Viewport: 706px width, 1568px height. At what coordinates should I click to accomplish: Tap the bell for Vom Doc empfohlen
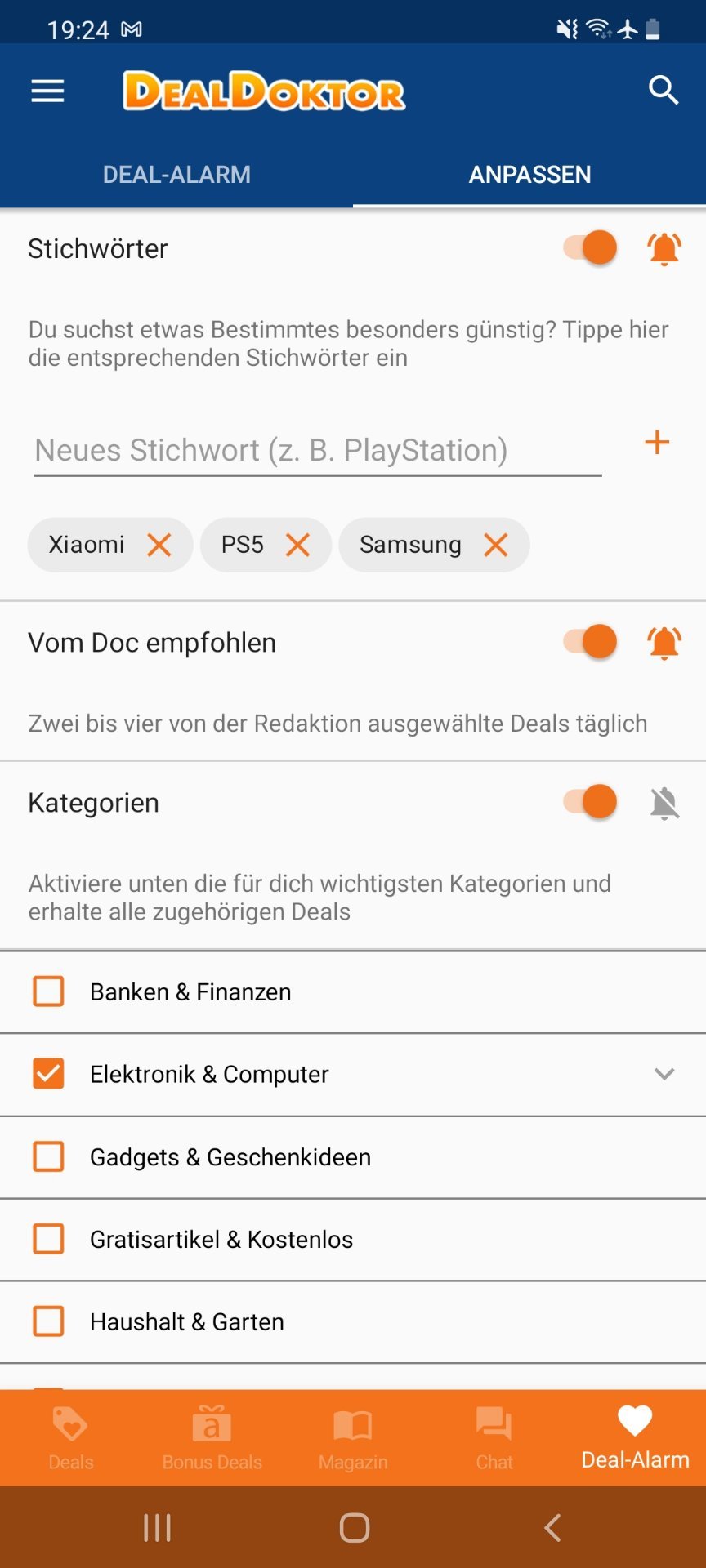(664, 643)
